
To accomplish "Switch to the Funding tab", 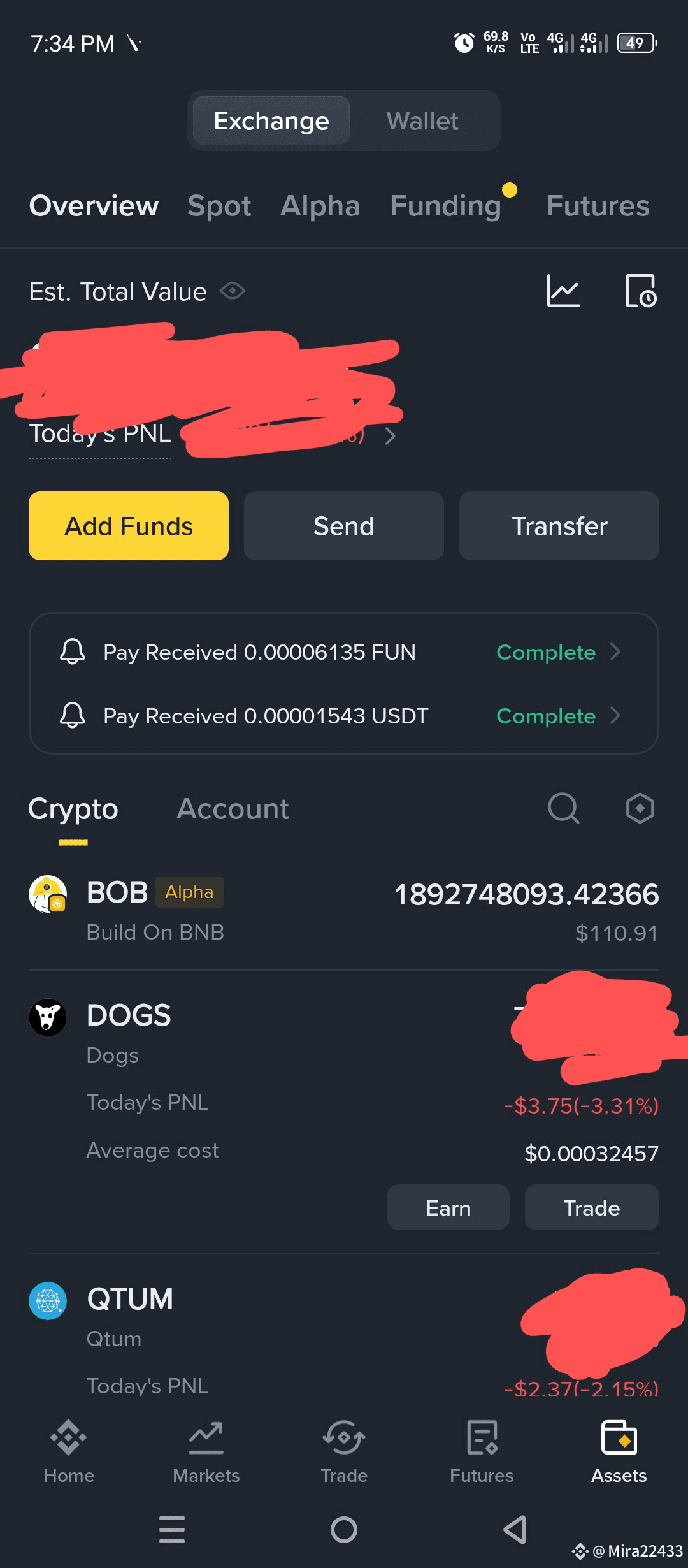I will pos(446,206).
